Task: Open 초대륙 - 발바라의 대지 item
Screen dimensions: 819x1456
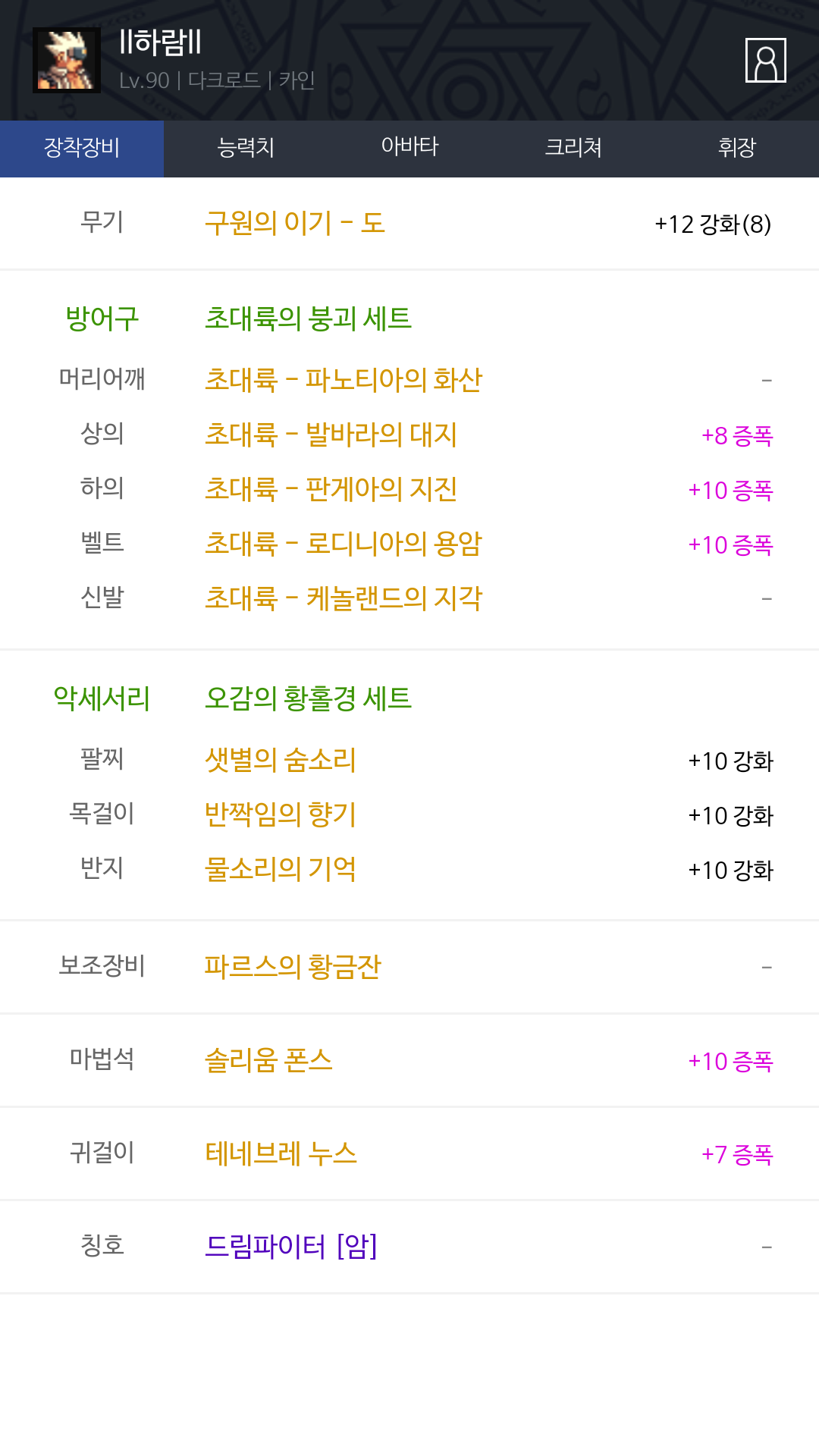Action: [x=331, y=435]
